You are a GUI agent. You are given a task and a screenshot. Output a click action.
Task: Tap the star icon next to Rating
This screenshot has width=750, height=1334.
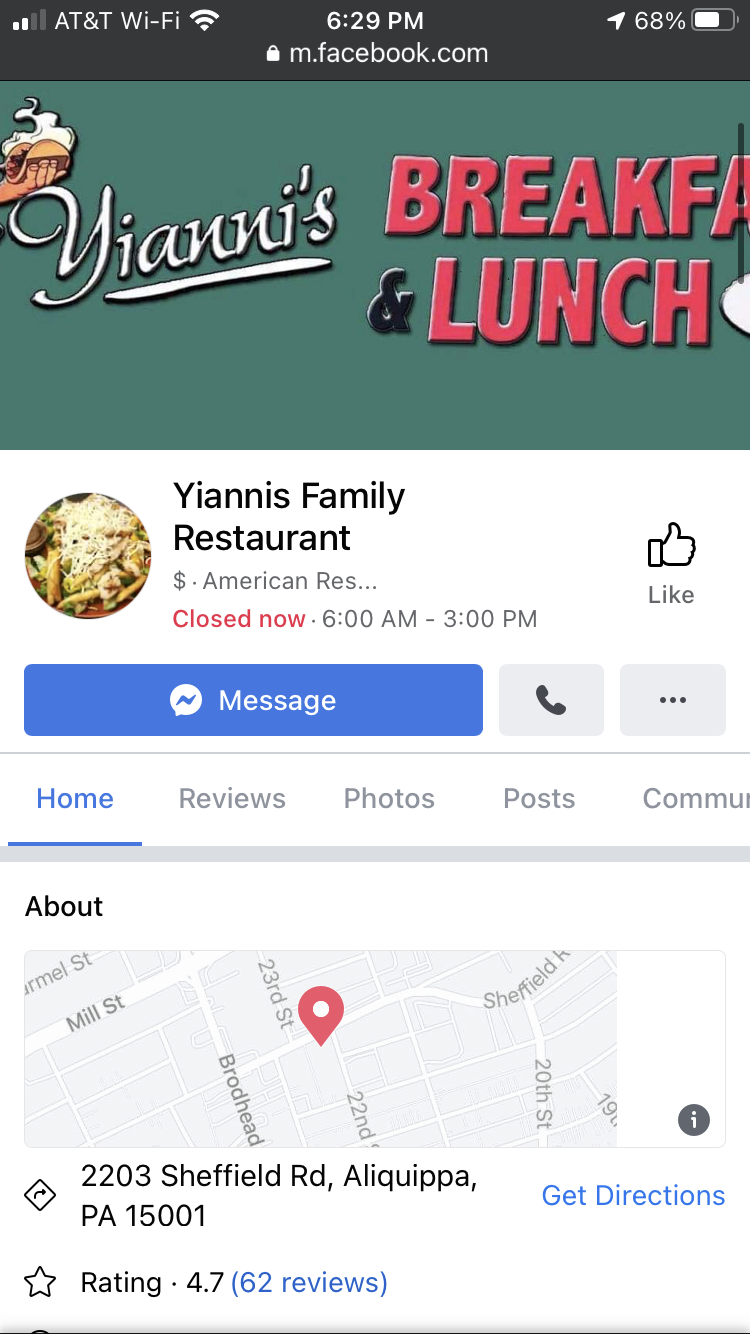(x=40, y=1282)
